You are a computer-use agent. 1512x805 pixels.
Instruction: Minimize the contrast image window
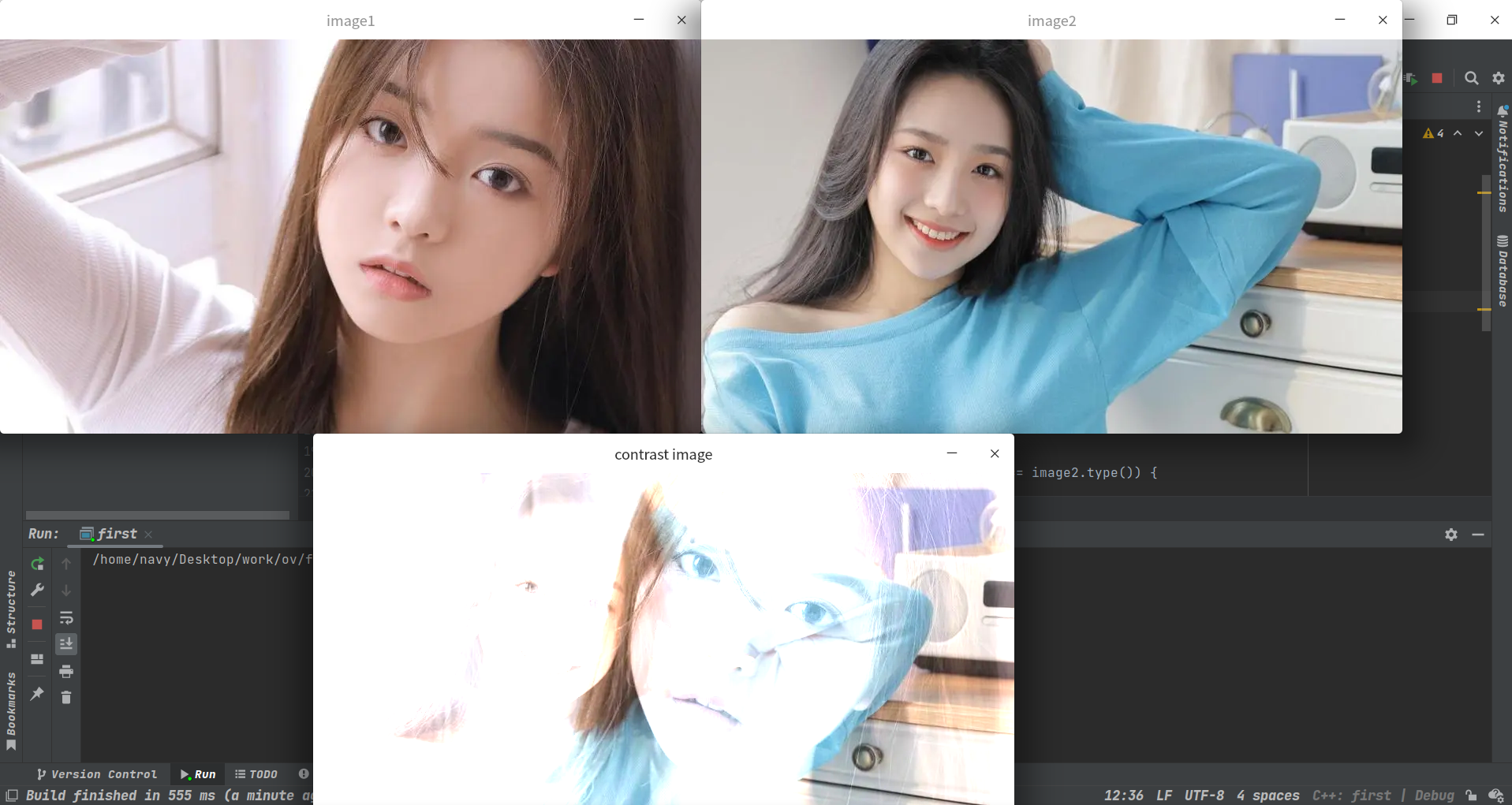coord(952,453)
